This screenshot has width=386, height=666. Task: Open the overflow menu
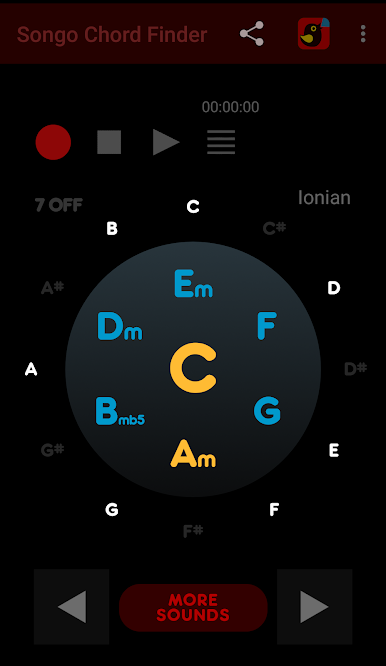pos(363,34)
